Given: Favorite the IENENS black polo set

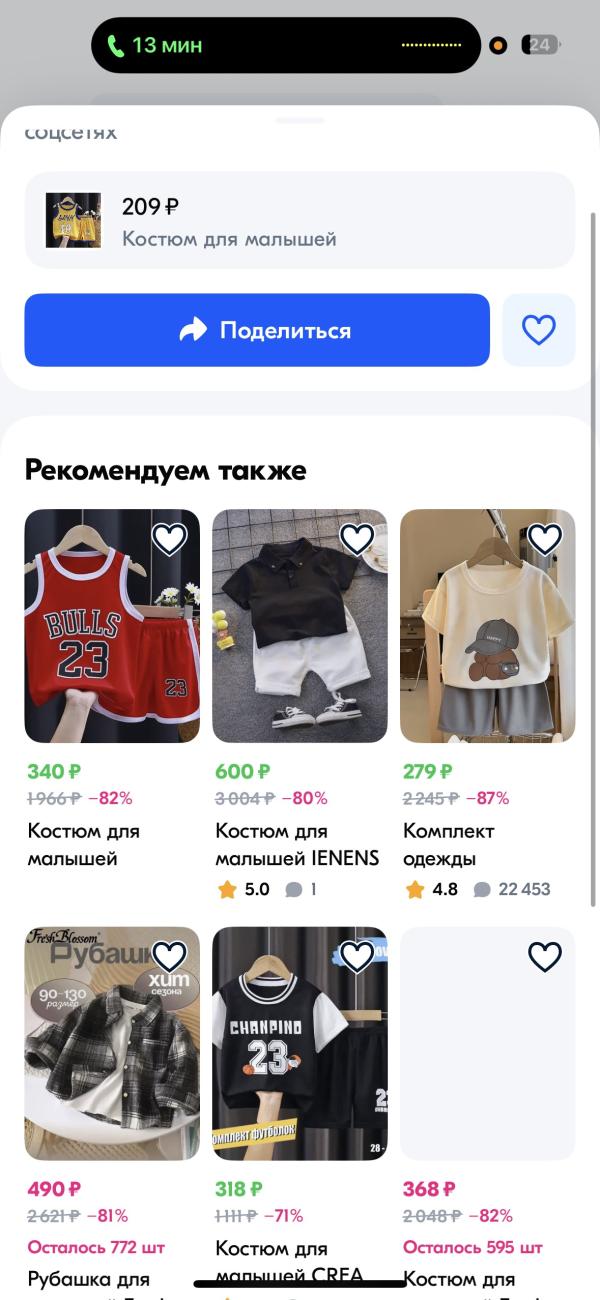Looking at the screenshot, I should pos(357,540).
